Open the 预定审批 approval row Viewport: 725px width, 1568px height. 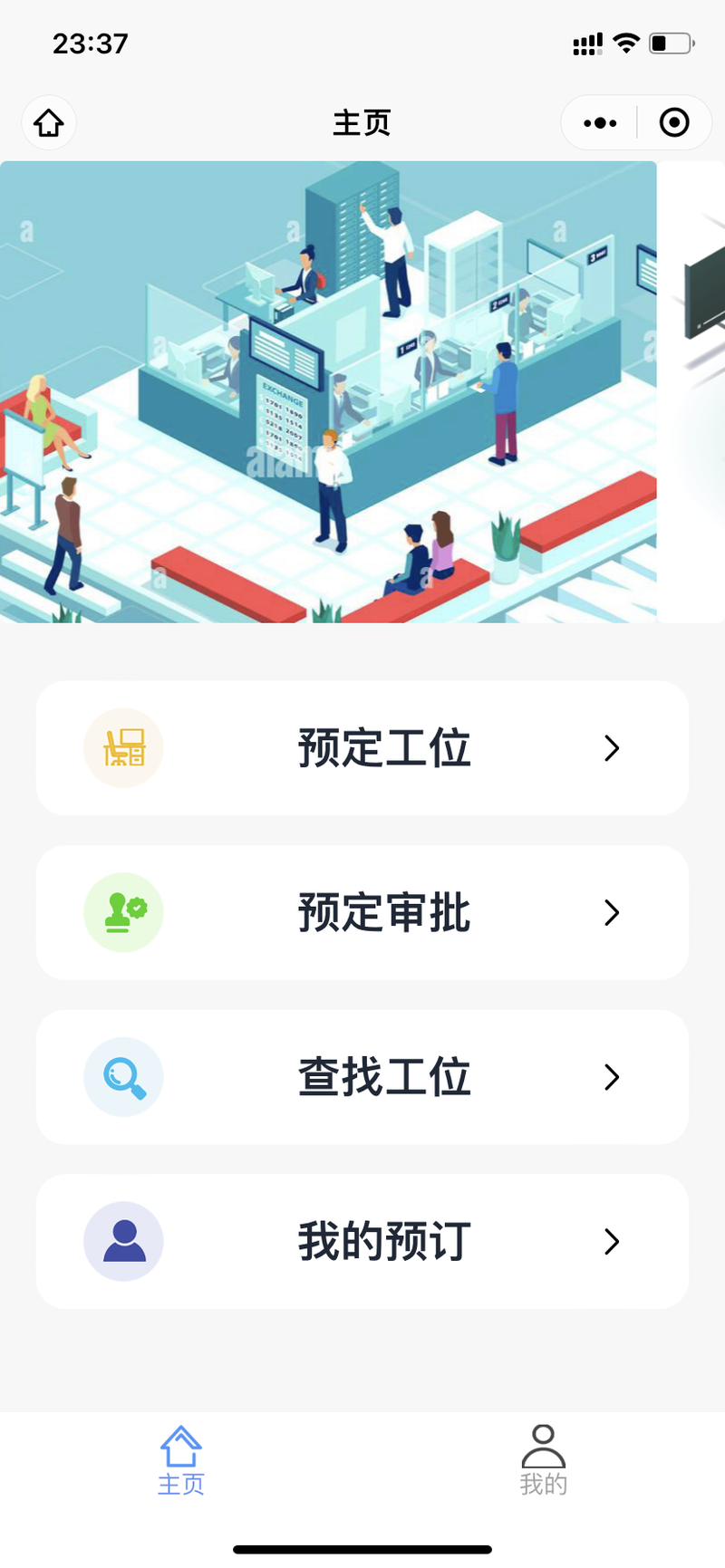click(x=362, y=912)
